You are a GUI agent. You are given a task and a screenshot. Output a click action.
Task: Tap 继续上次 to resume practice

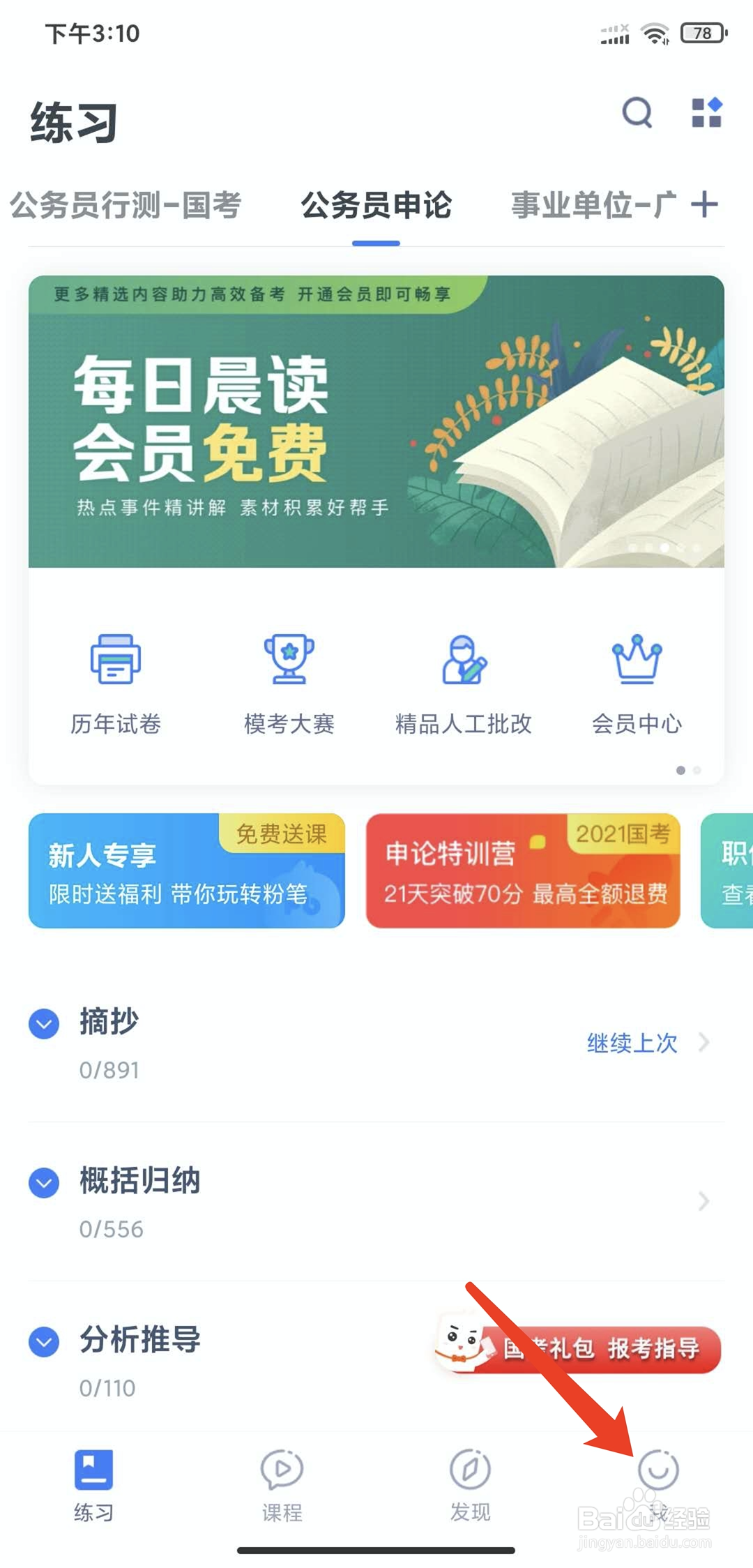point(630,1043)
